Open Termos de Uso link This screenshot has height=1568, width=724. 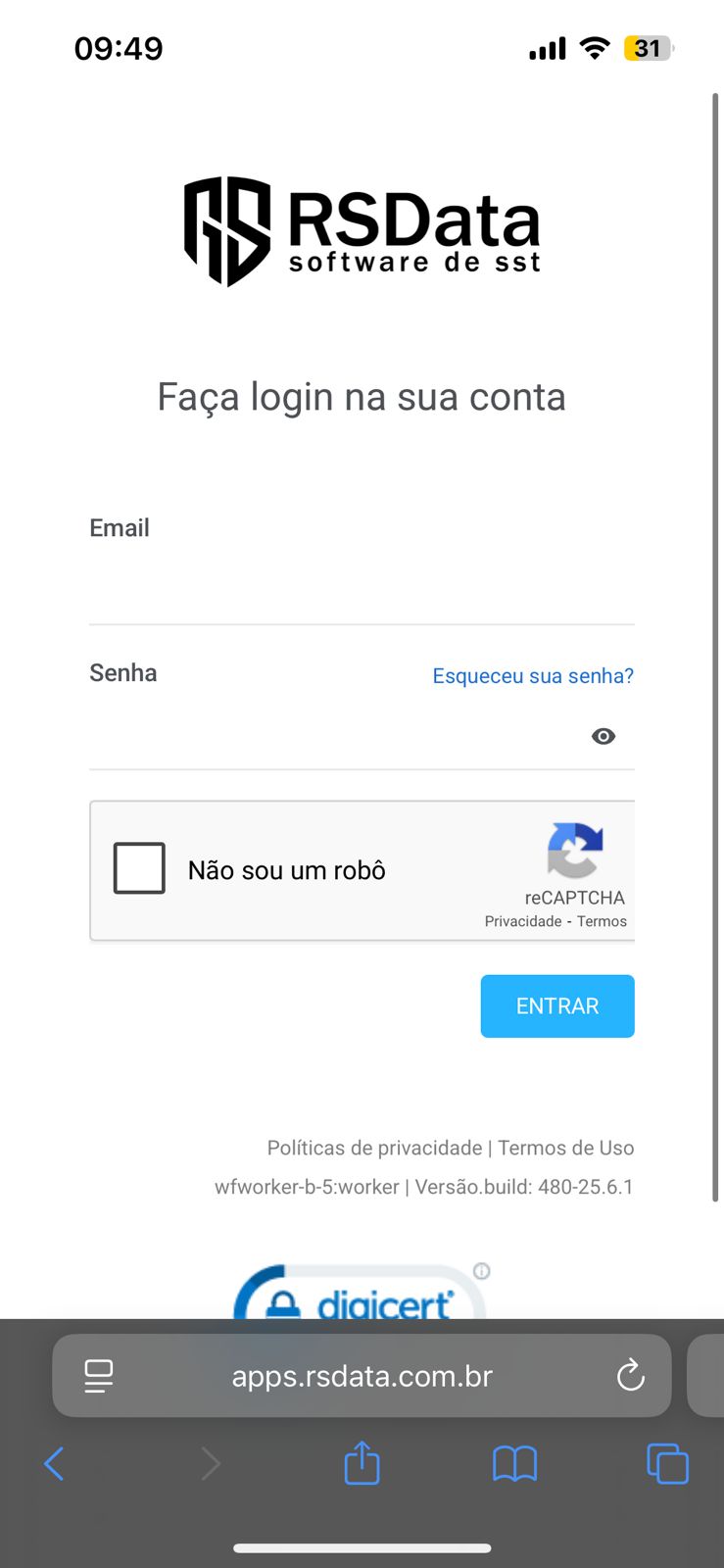click(566, 1148)
